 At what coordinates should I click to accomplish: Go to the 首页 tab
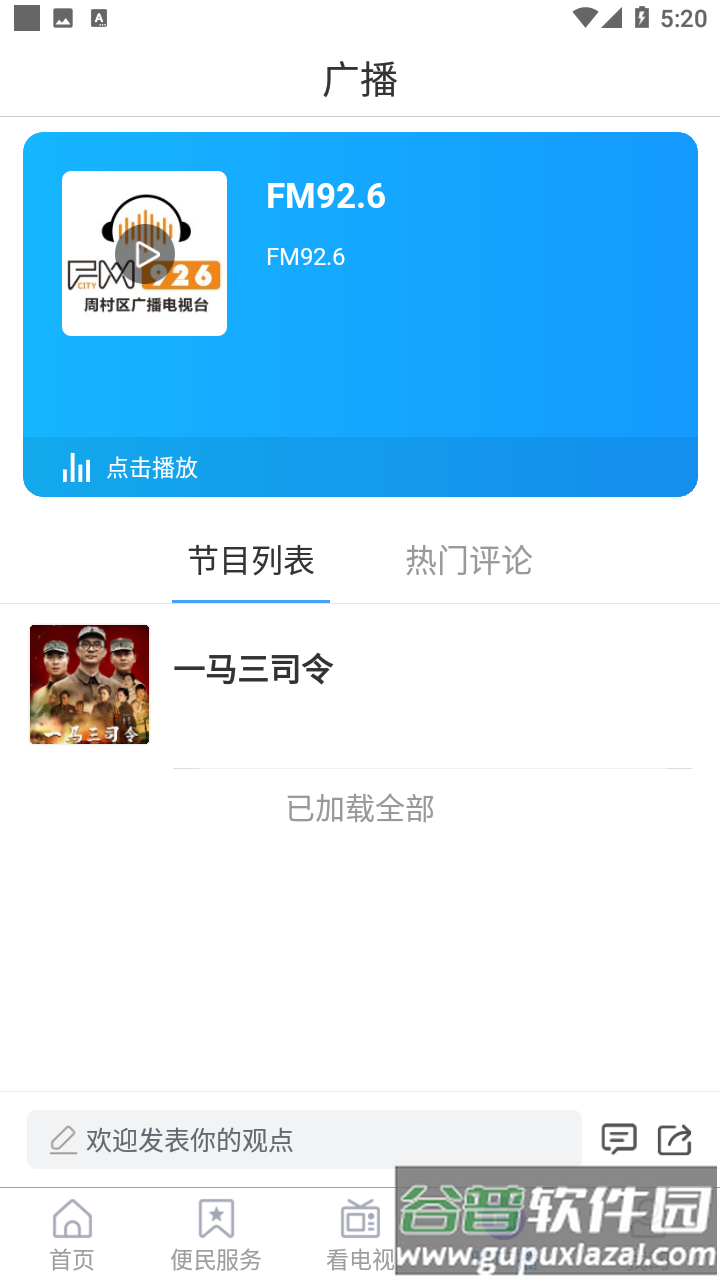click(72, 1235)
